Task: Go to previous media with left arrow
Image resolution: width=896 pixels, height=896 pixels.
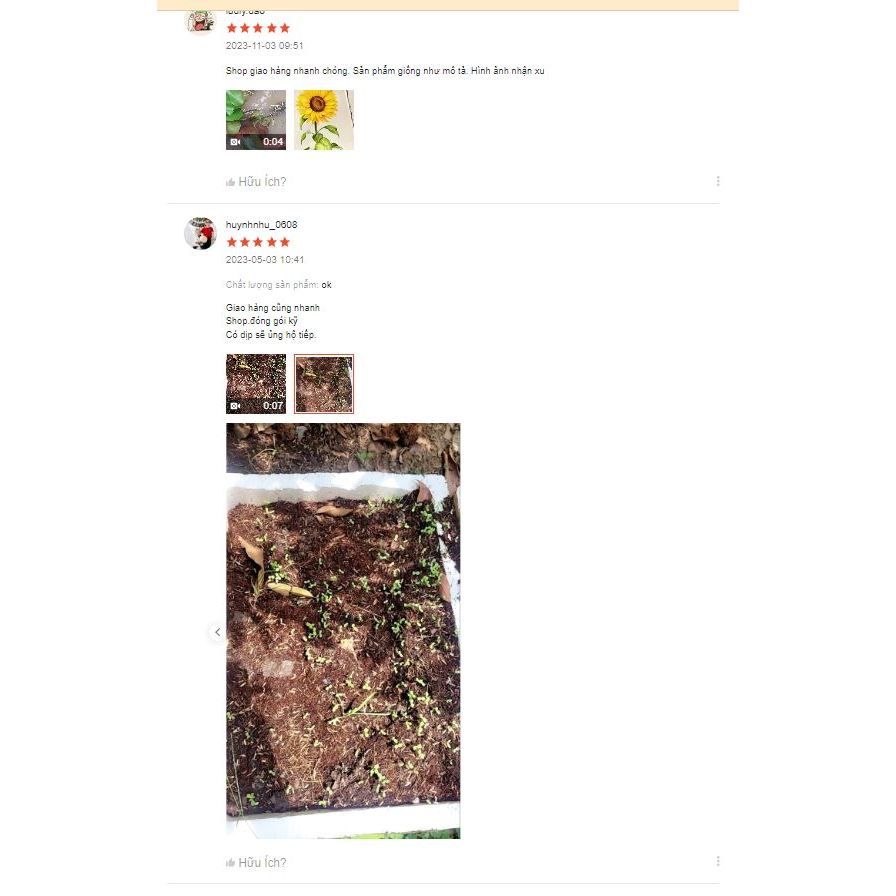Action: (x=217, y=632)
